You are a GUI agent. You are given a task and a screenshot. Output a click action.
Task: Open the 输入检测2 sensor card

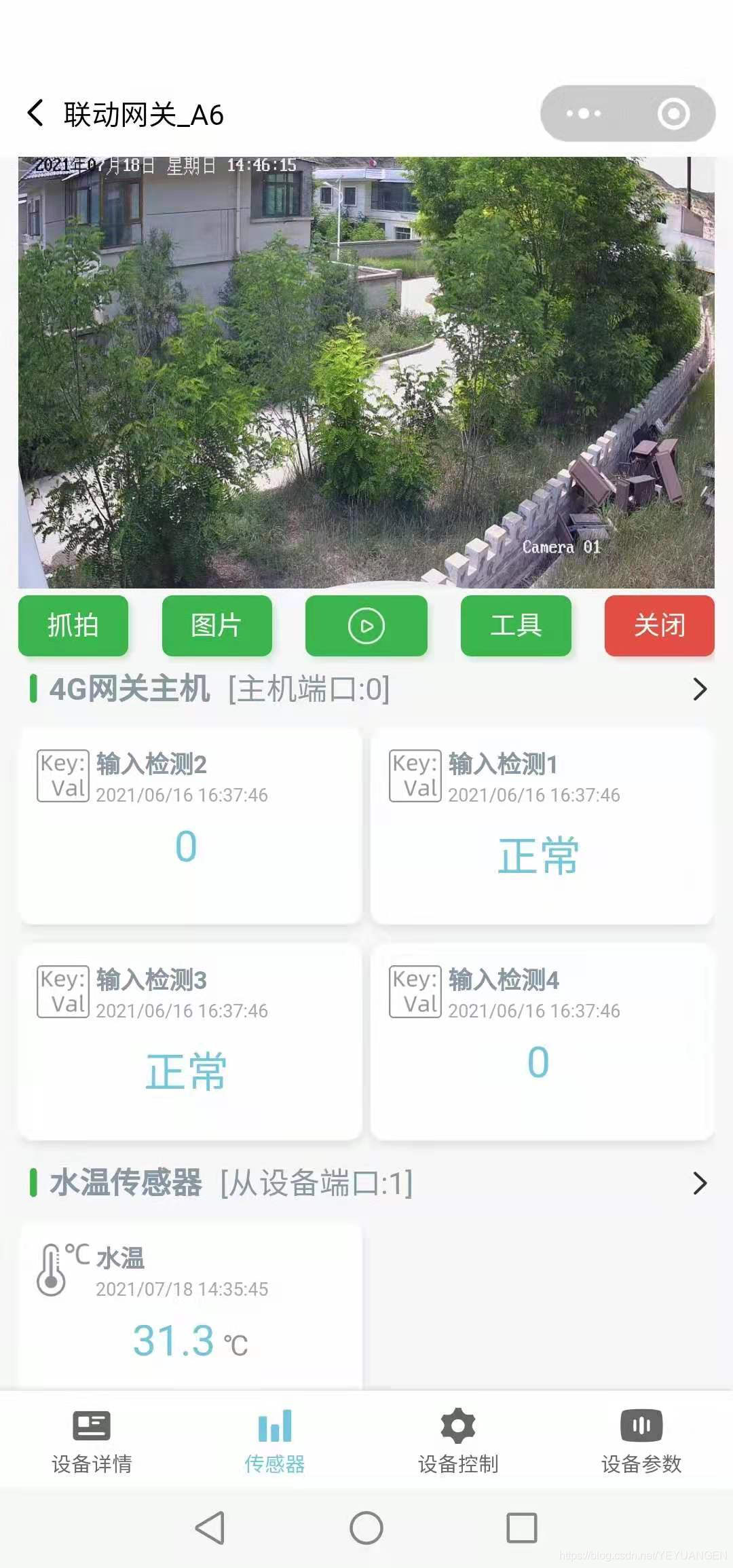coord(190,825)
